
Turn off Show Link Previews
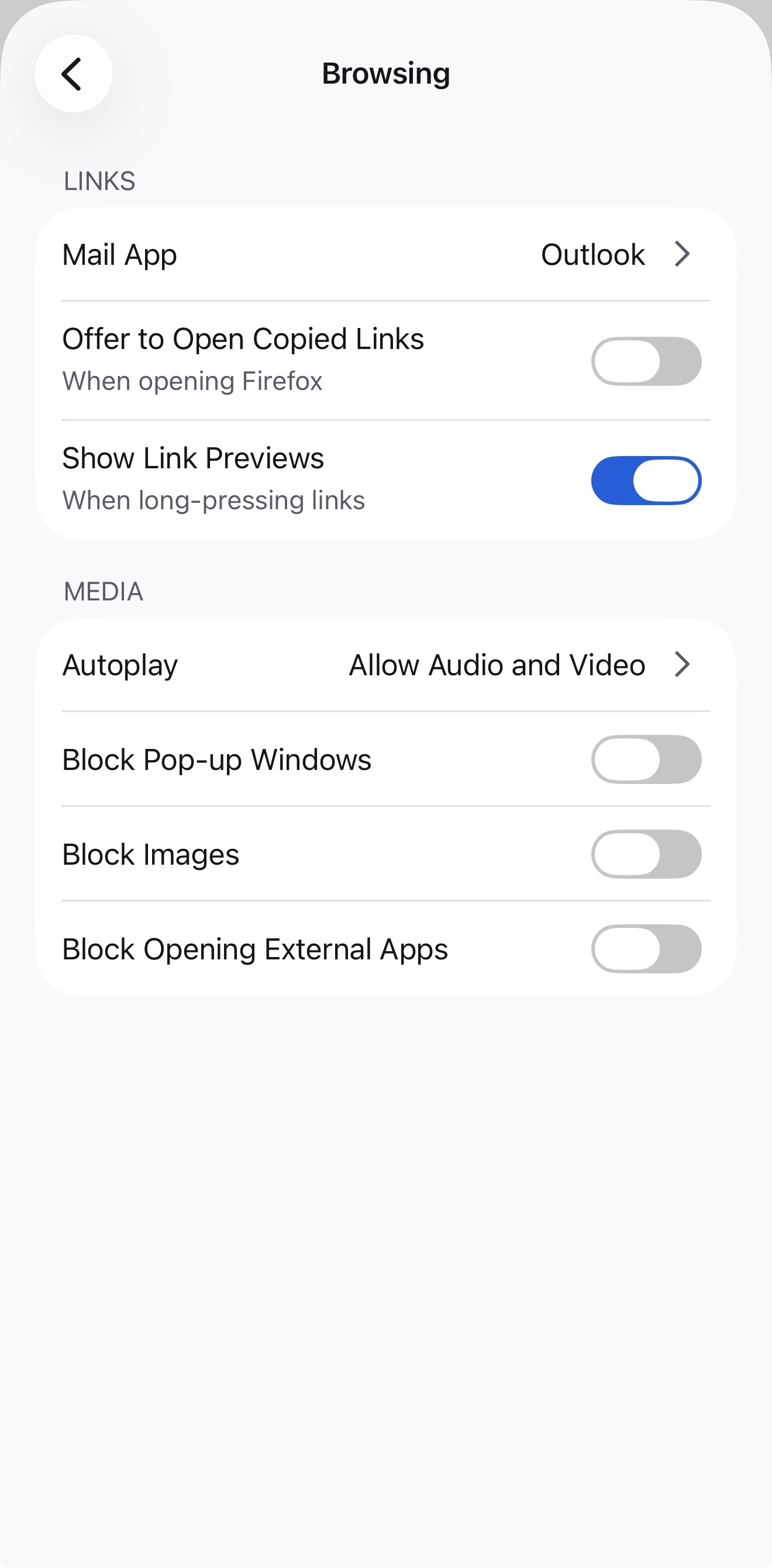[x=645, y=480]
